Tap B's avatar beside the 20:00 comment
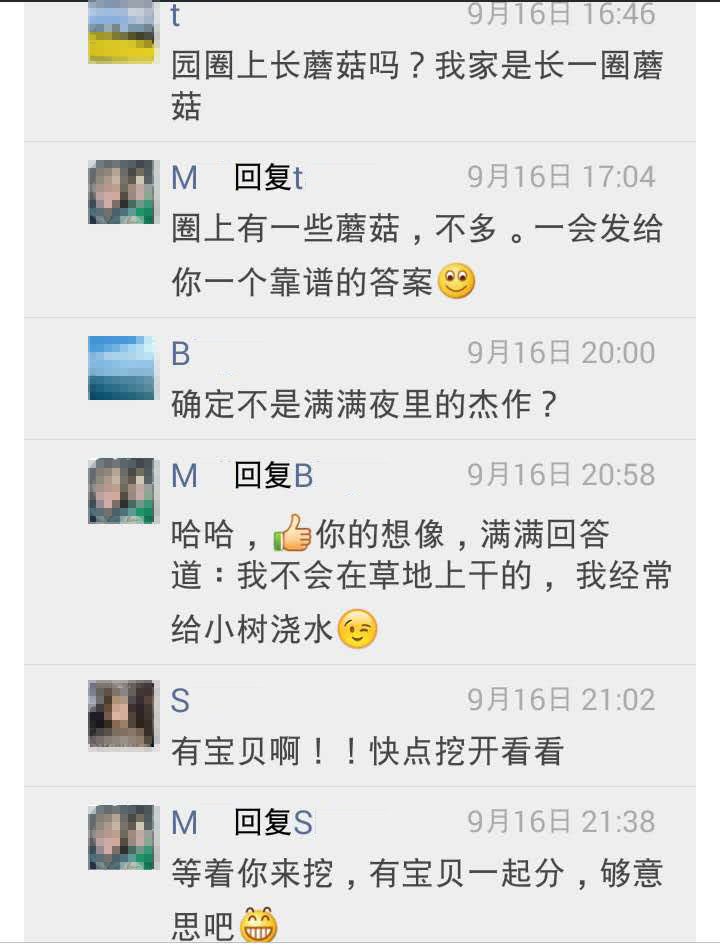Viewport: 720px width, 946px height. [x=121, y=368]
